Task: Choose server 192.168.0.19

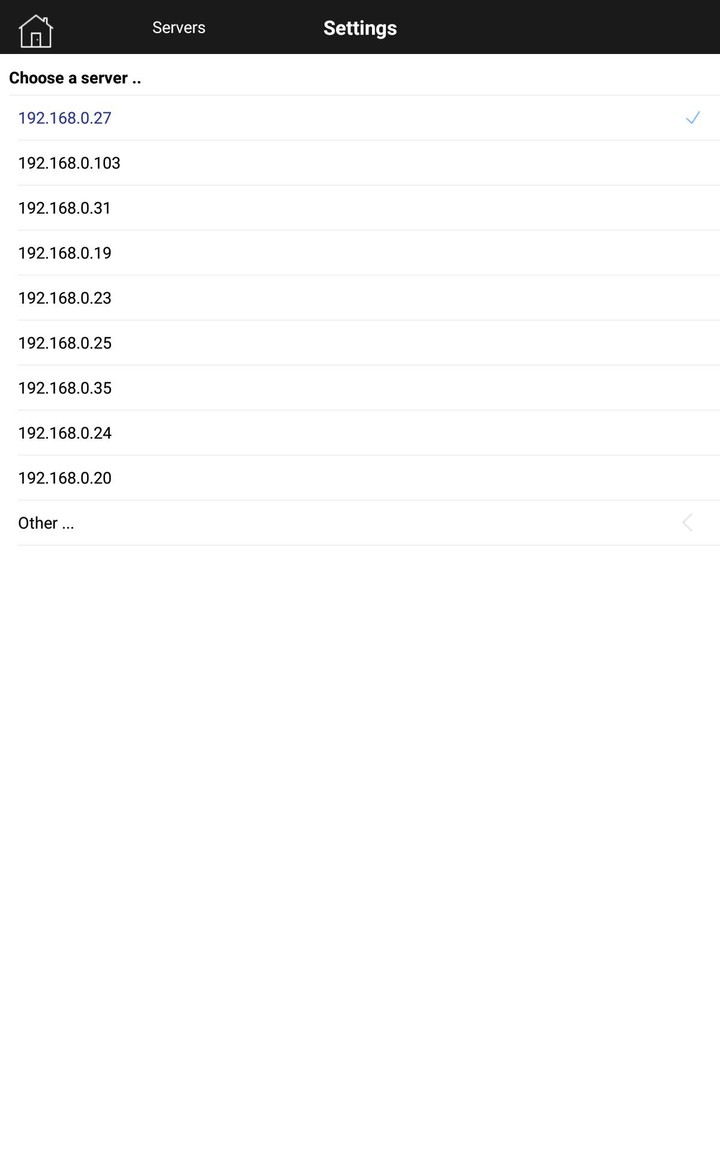Action: click(65, 252)
